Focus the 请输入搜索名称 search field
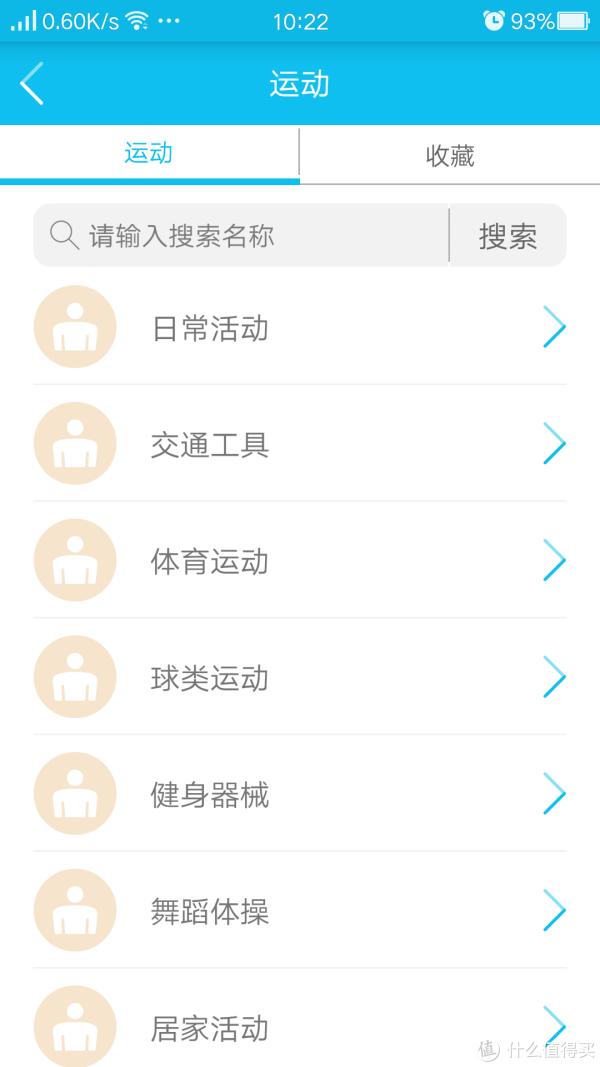 [x=241, y=235]
